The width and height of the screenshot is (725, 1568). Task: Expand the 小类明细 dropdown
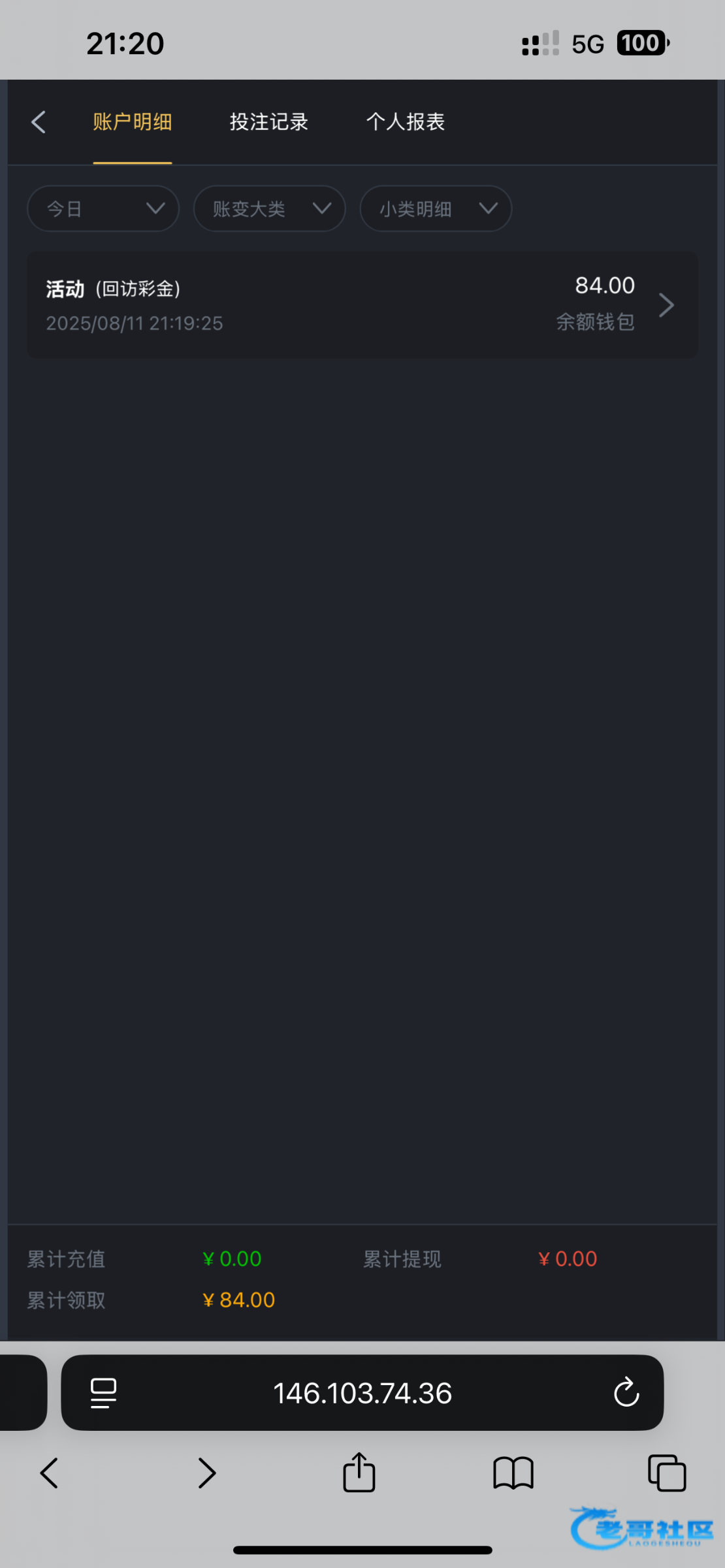click(436, 208)
